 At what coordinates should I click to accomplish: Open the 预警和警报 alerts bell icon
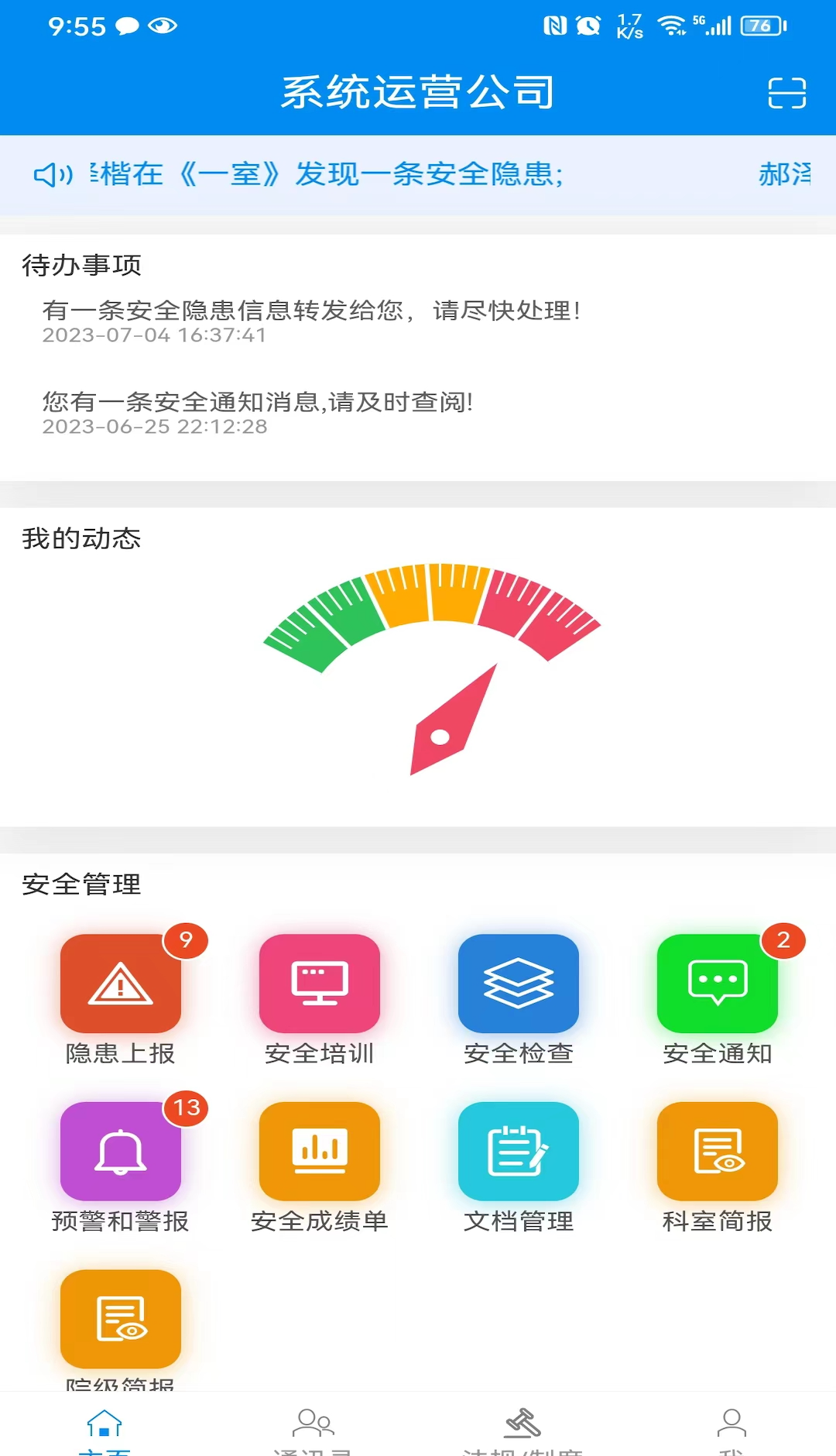tap(120, 1152)
